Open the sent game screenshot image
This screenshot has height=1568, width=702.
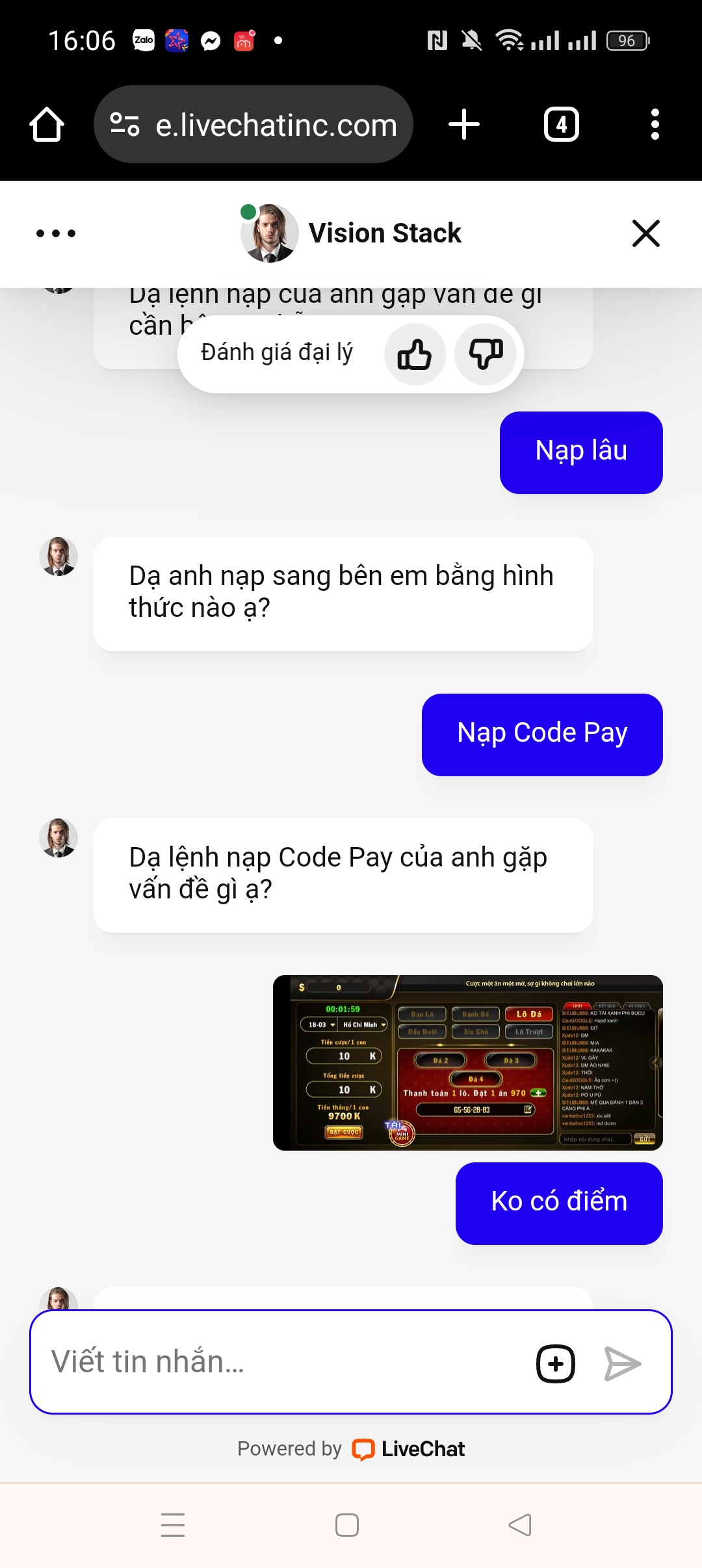pos(468,1062)
